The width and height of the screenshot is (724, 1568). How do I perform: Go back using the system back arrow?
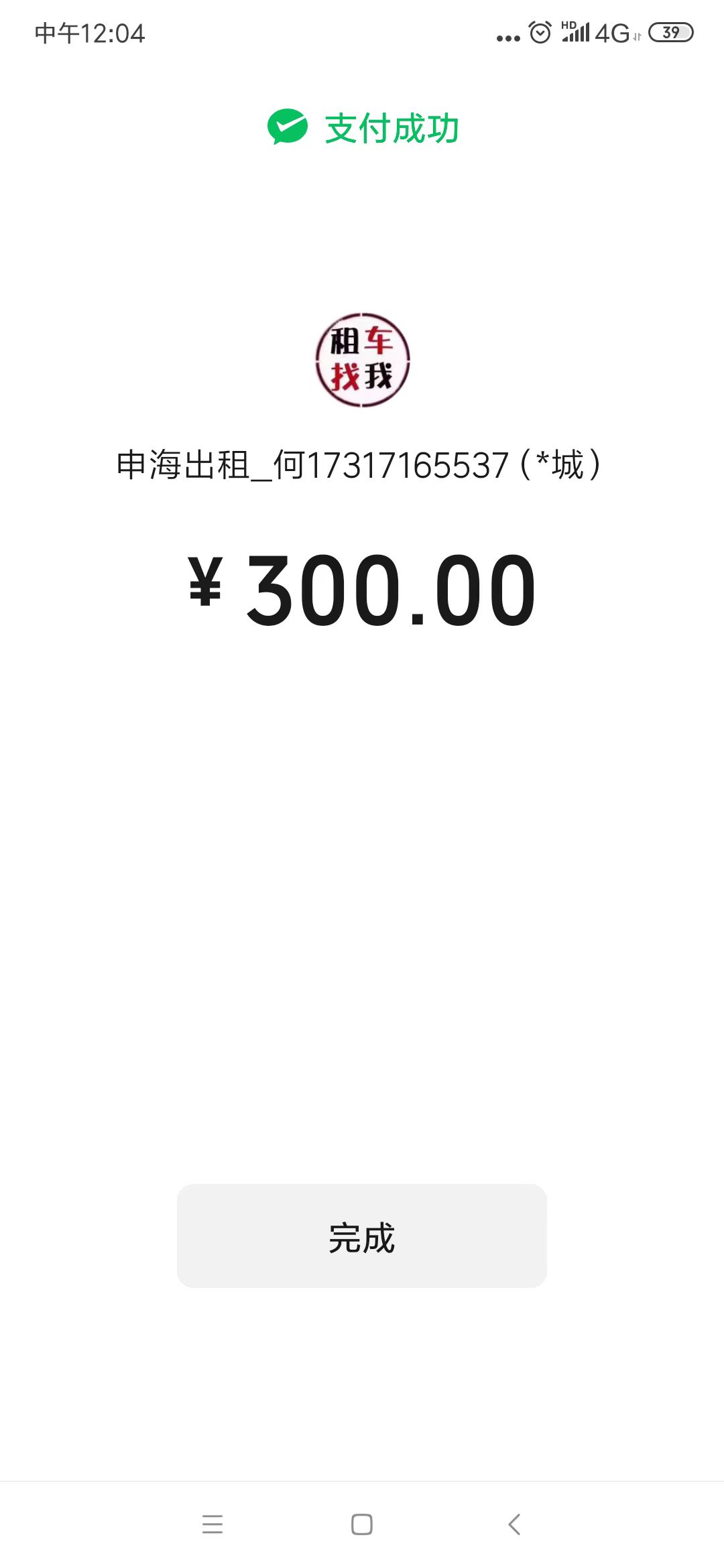pyautogui.click(x=514, y=1524)
